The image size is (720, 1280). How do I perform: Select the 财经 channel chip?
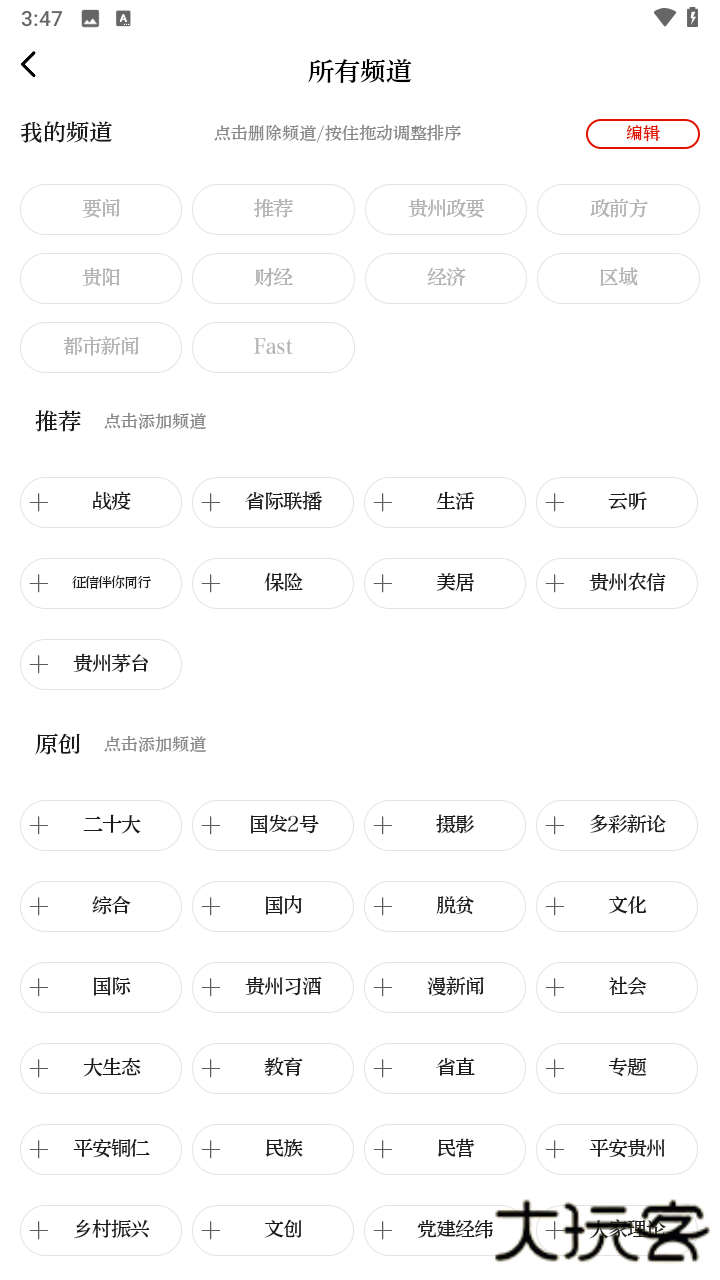(x=273, y=278)
